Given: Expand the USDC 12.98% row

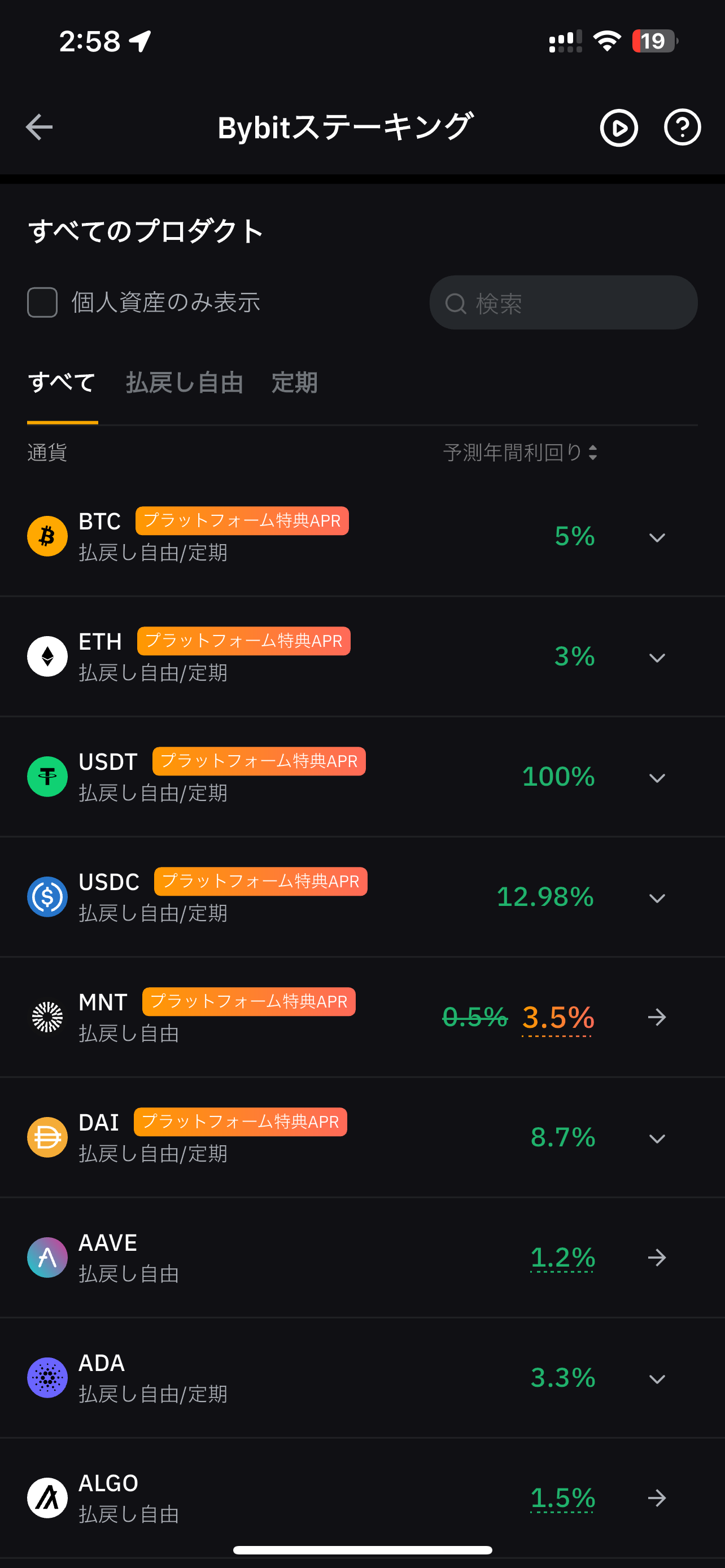Looking at the screenshot, I should click(x=362, y=897).
